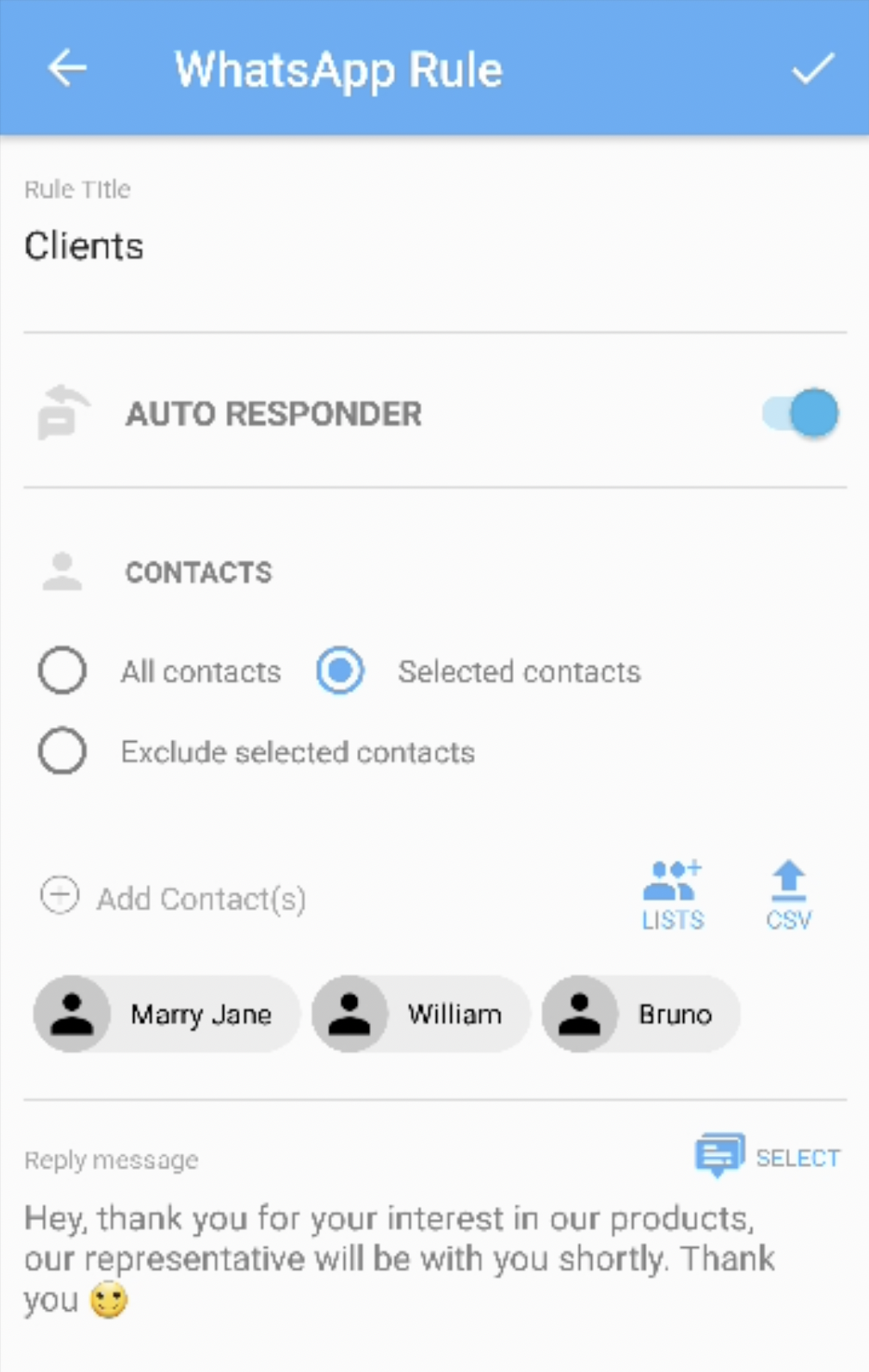
Task: Open contact Lists
Action: (x=673, y=896)
